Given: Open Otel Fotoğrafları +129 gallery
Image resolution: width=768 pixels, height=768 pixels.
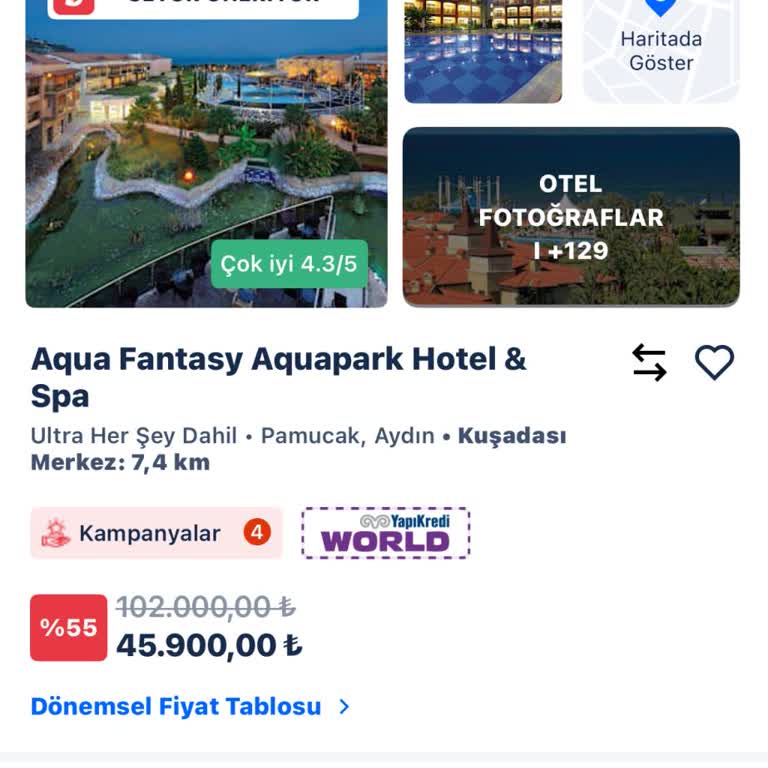Looking at the screenshot, I should click(x=571, y=217).
